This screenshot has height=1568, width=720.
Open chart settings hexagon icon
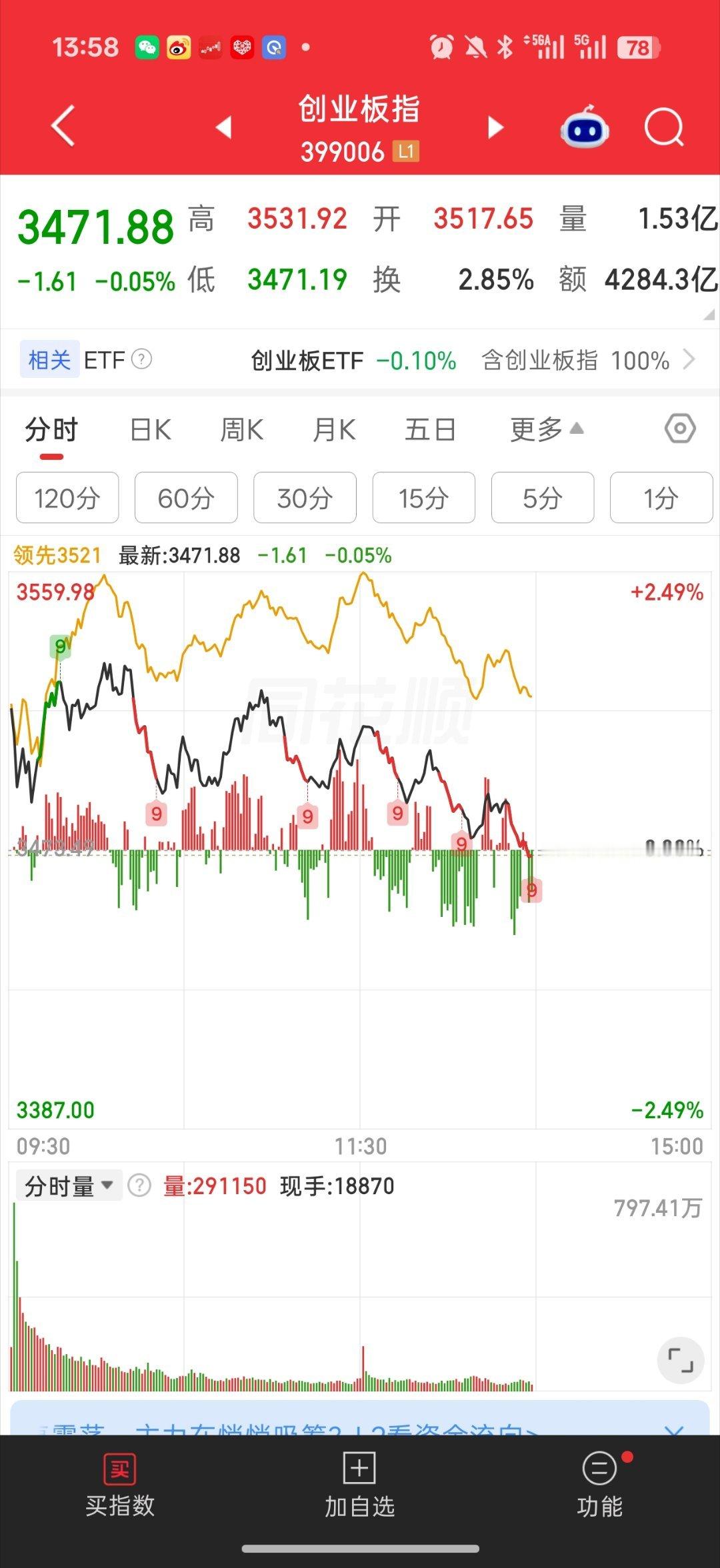(680, 428)
